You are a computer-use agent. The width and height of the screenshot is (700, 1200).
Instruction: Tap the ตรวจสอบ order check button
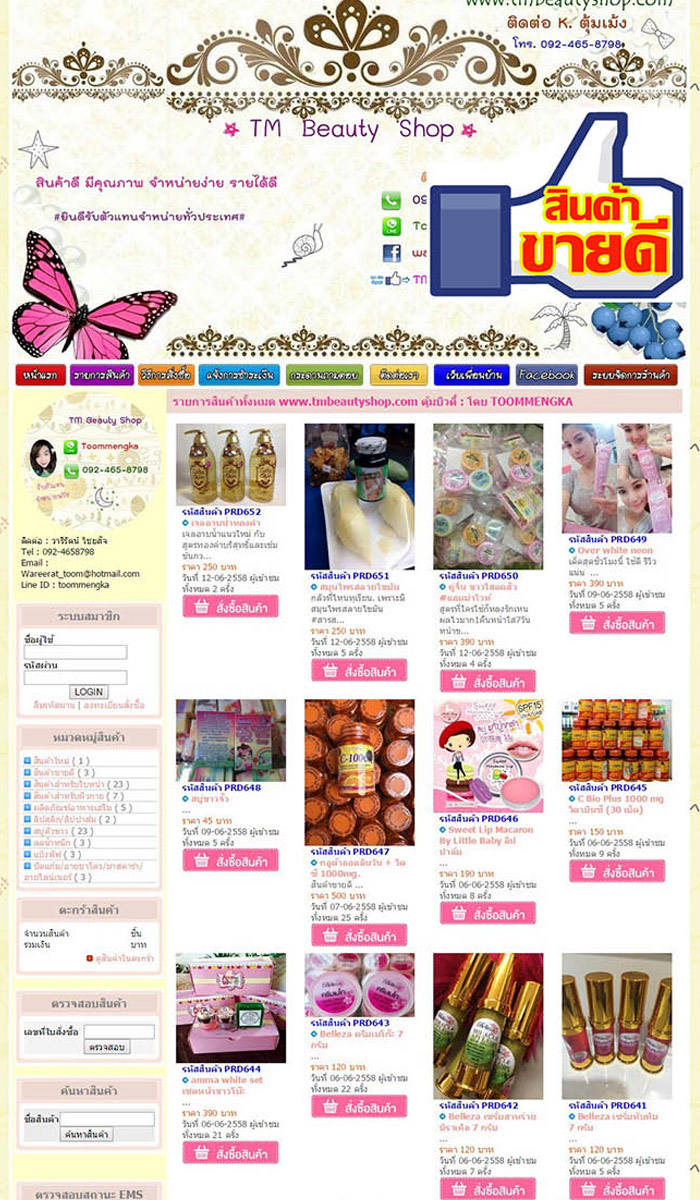click(x=108, y=1046)
